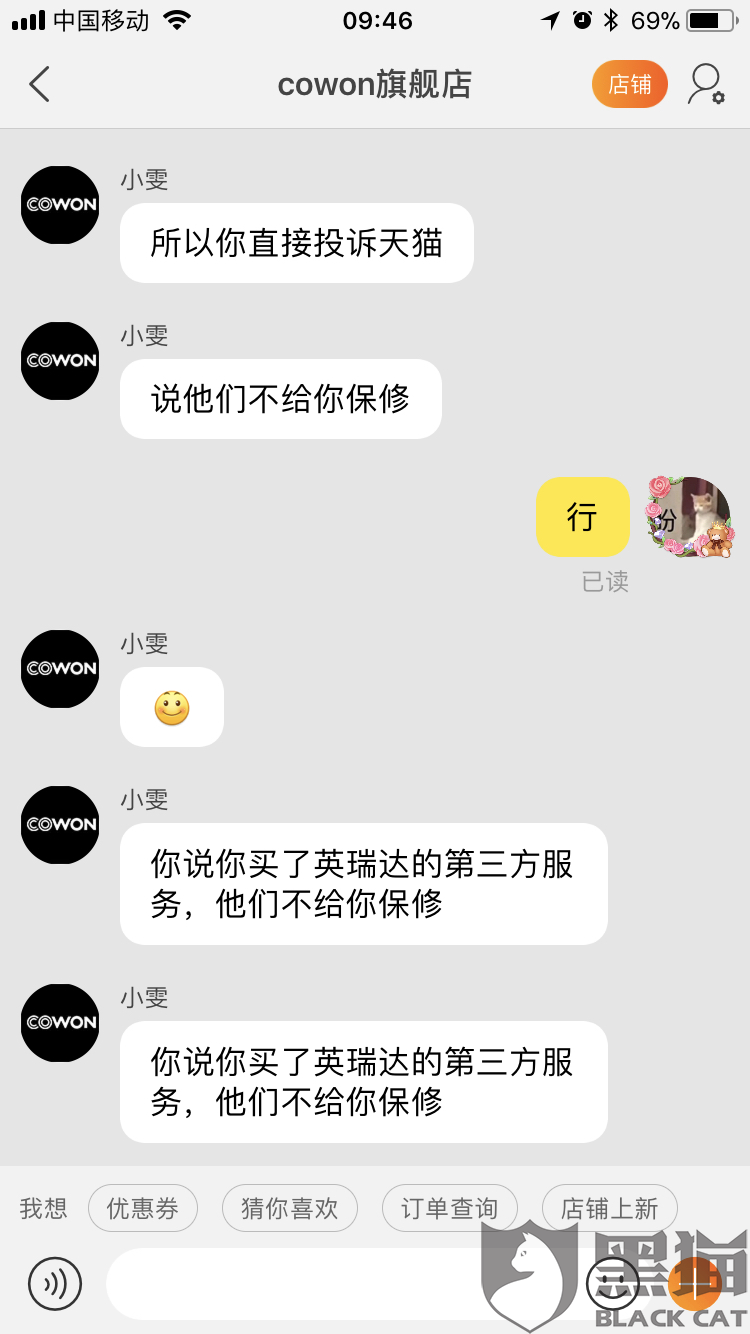Select the 猜你喜欢 chip

289,1208
